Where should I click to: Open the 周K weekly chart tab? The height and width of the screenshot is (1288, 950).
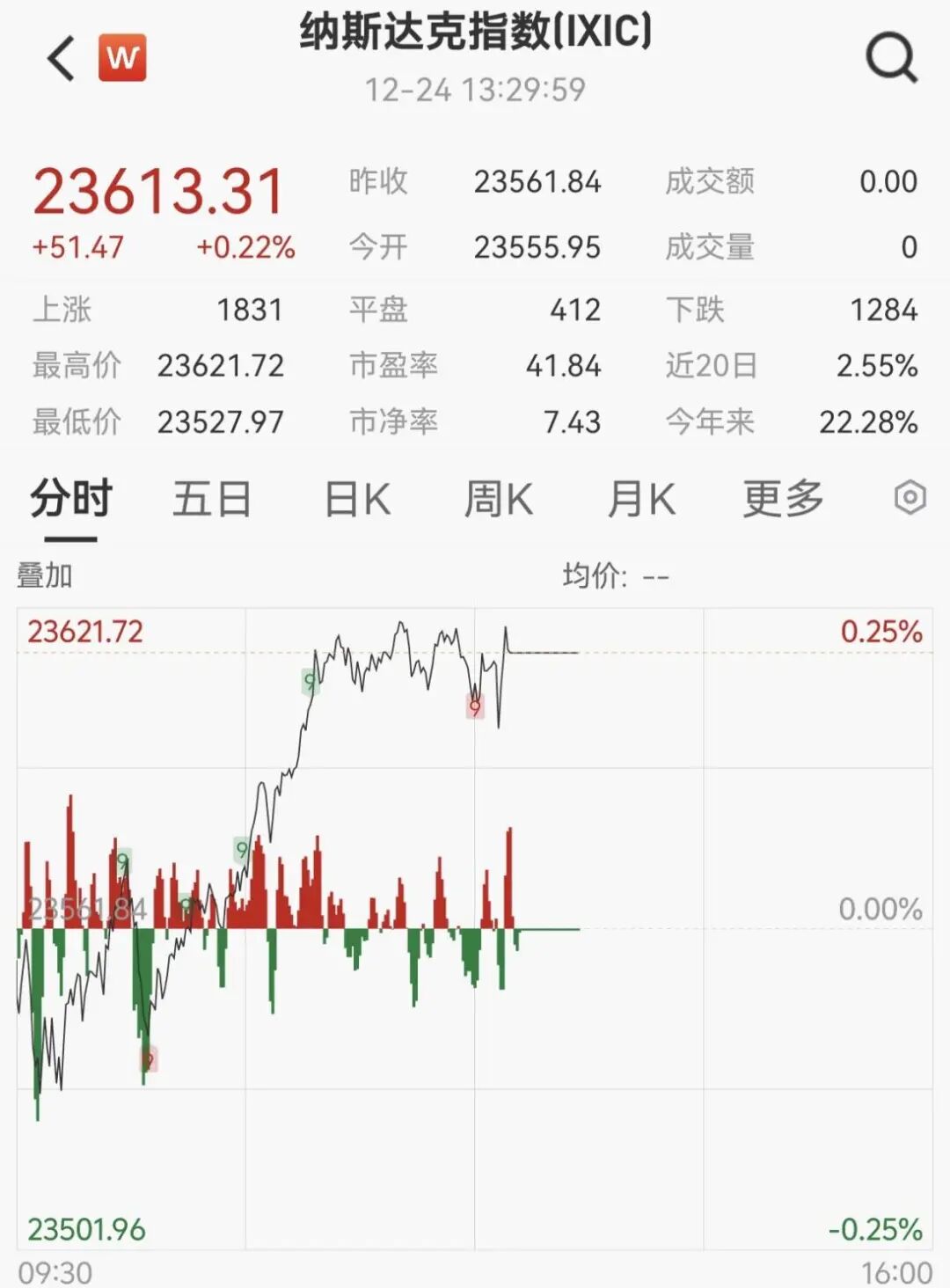pos(499,499)
